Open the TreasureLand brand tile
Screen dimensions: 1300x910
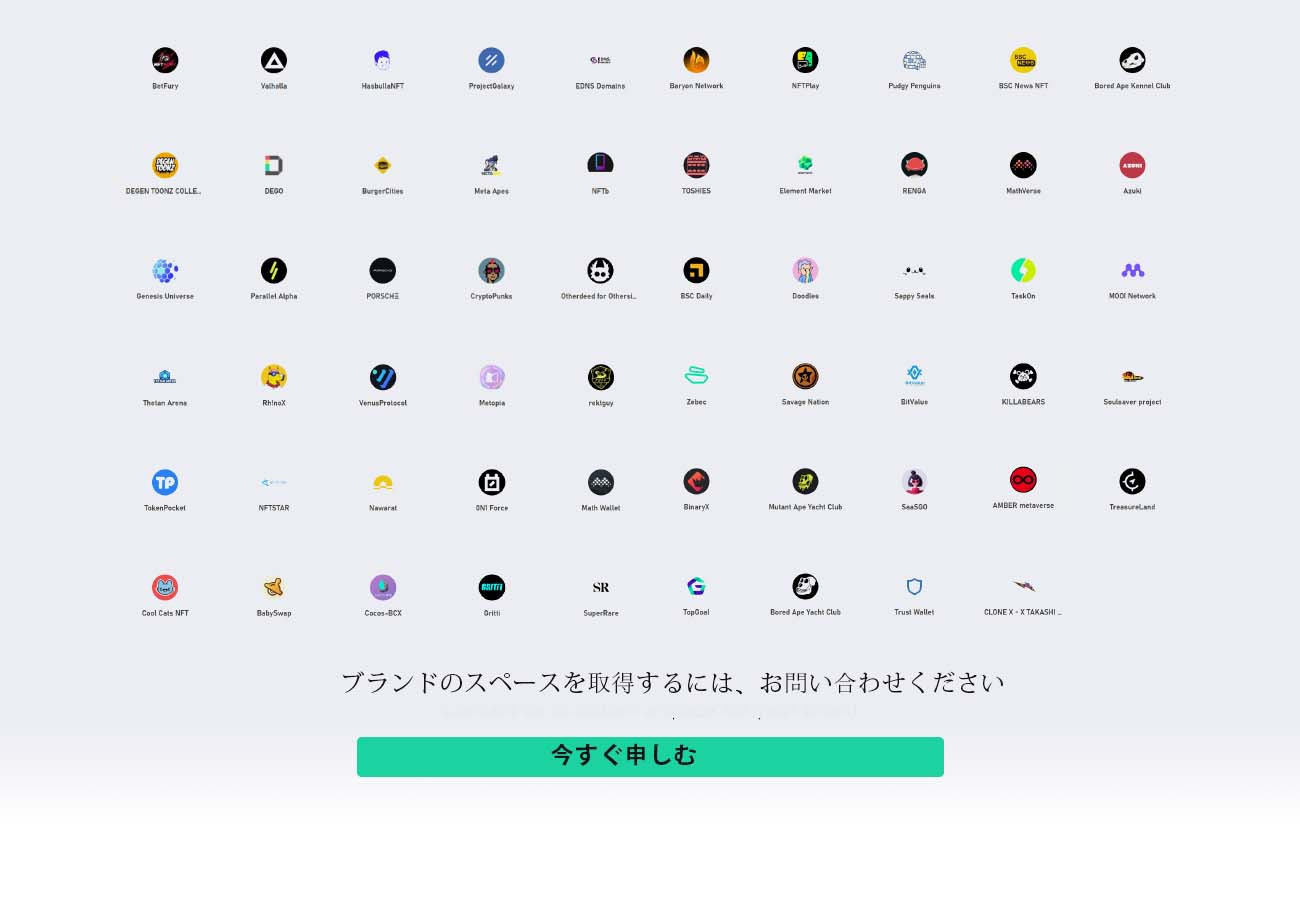[1132, 482]
